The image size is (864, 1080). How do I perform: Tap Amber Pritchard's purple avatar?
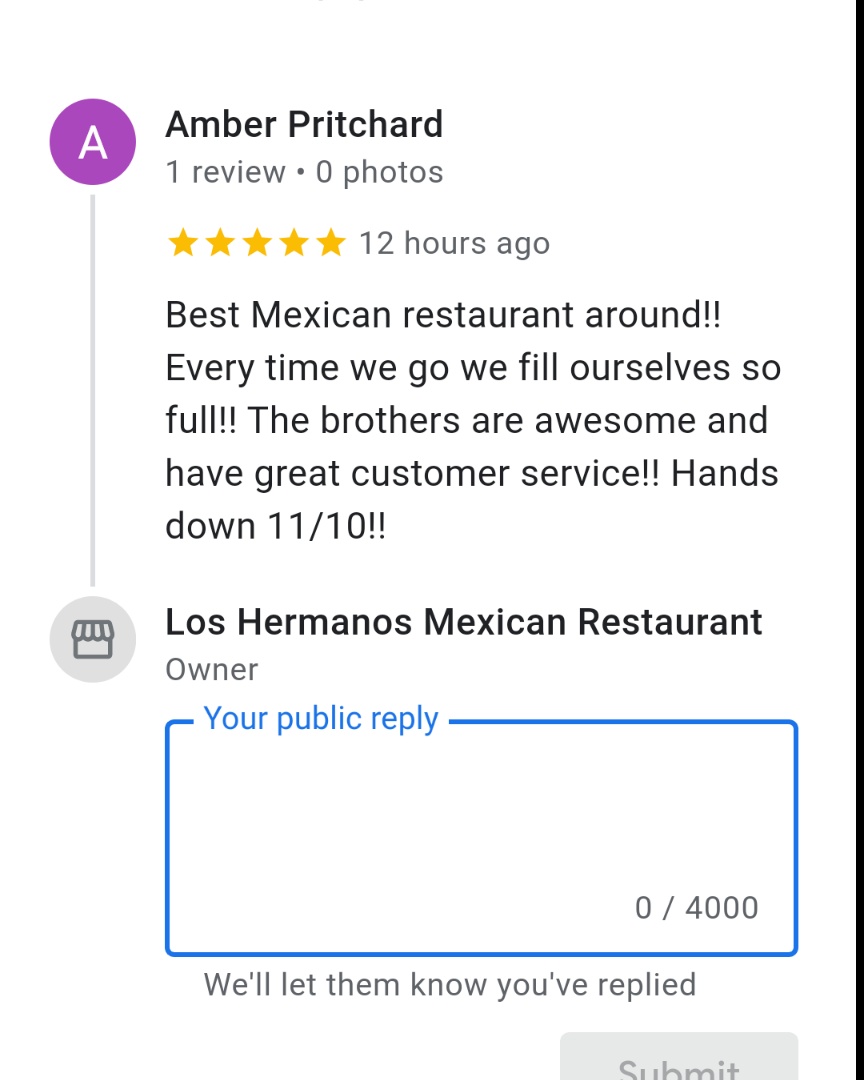[x=93, y=142]
